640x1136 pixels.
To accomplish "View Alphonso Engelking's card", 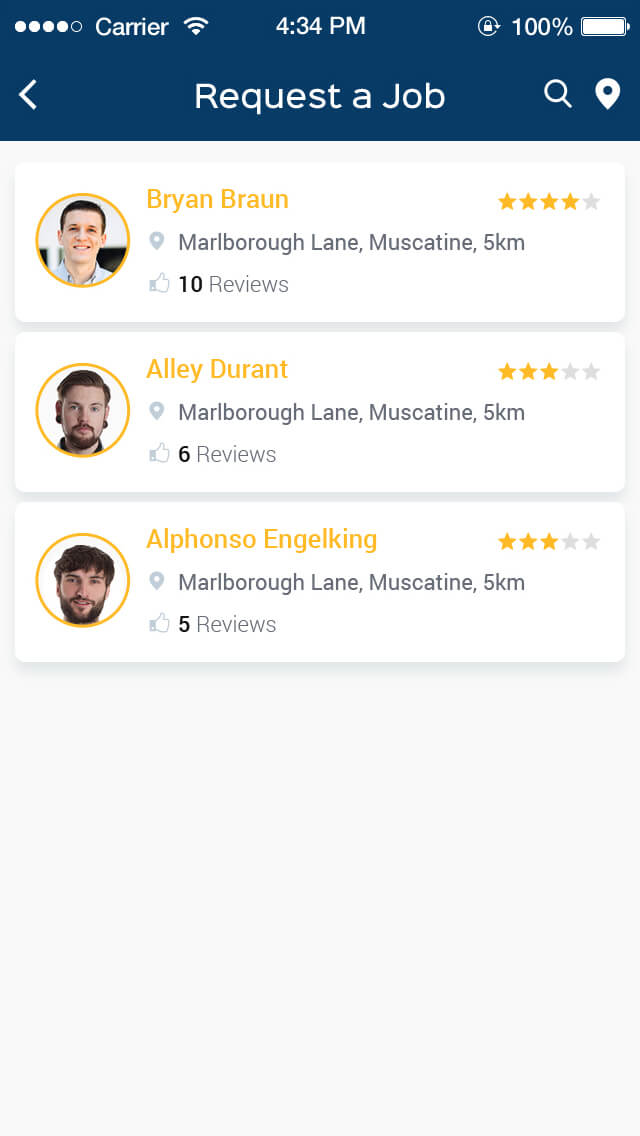I will coord(320,582).
